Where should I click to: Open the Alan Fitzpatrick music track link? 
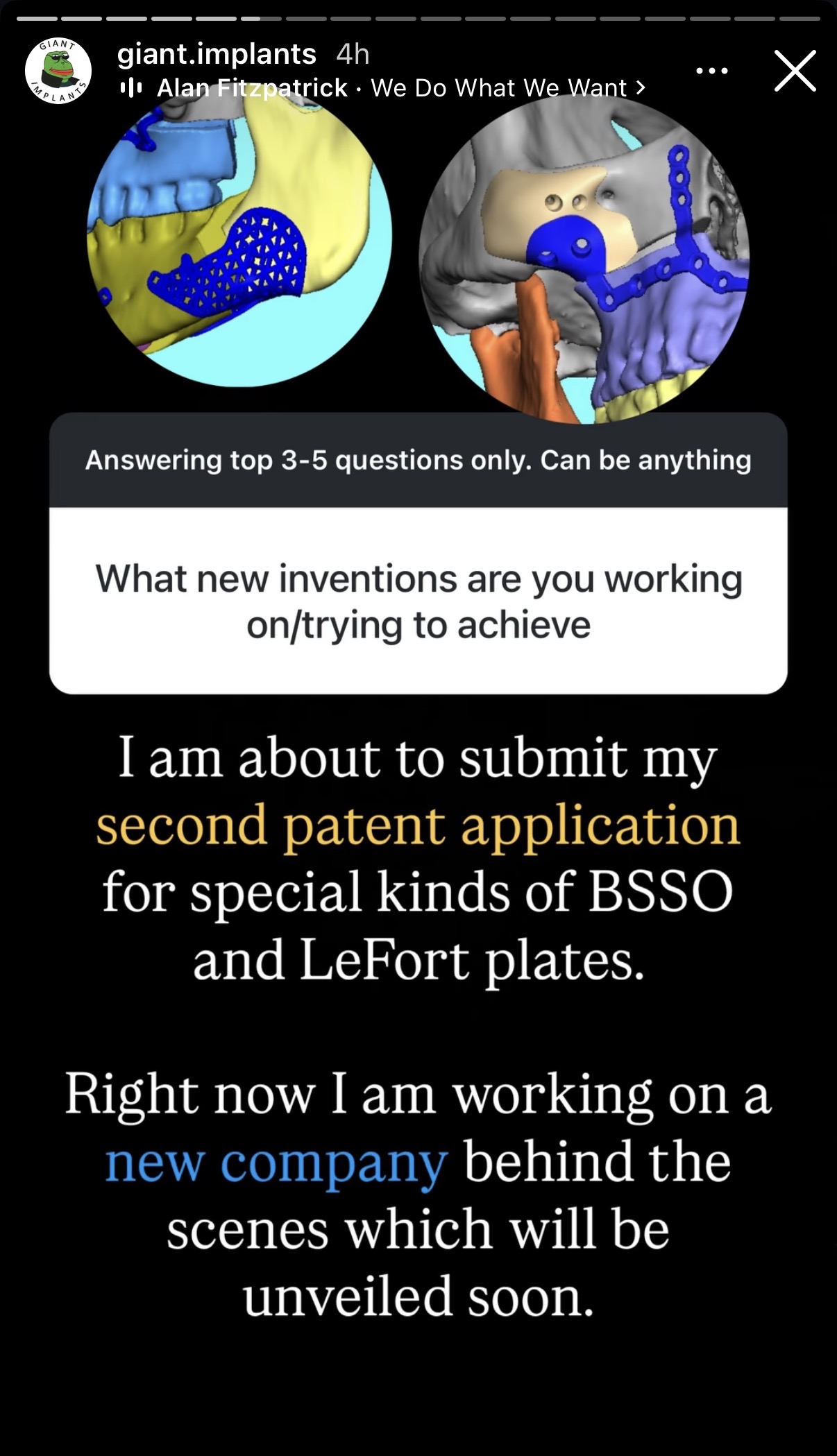pos(382,88)
